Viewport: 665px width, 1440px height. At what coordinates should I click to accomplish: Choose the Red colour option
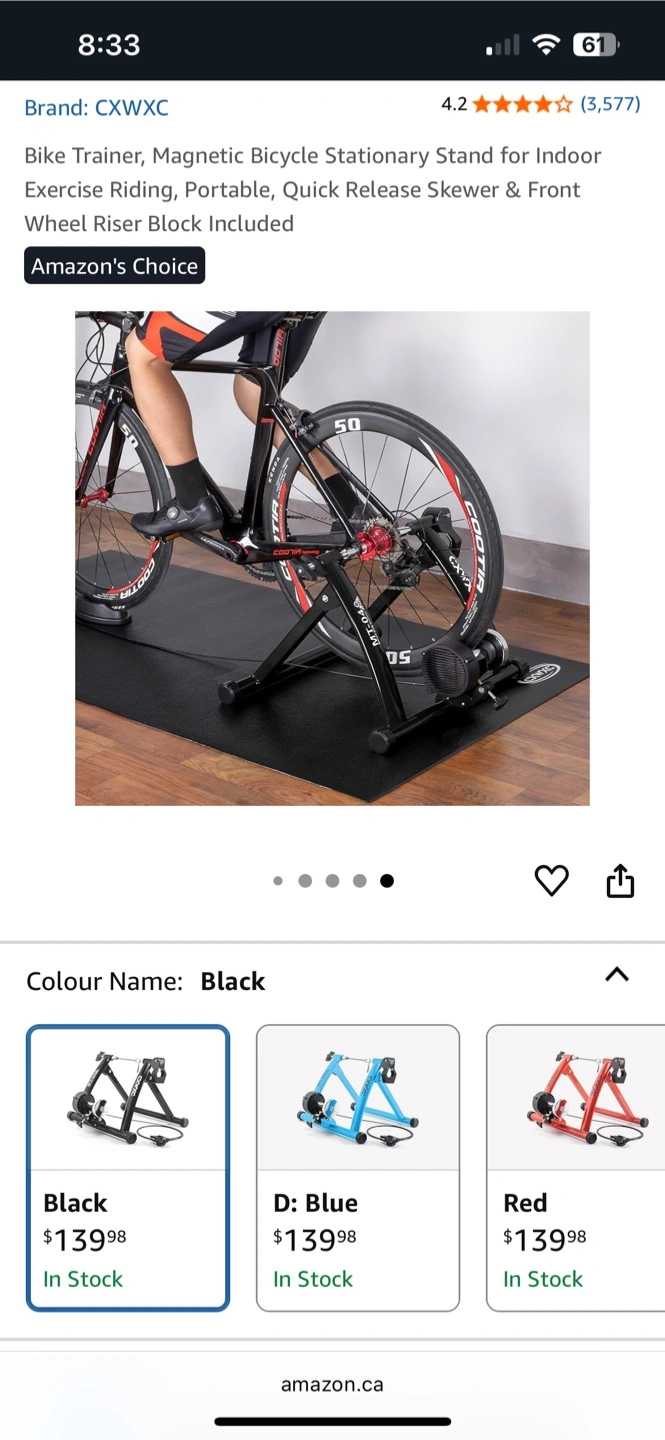(x=576, y=1168)
